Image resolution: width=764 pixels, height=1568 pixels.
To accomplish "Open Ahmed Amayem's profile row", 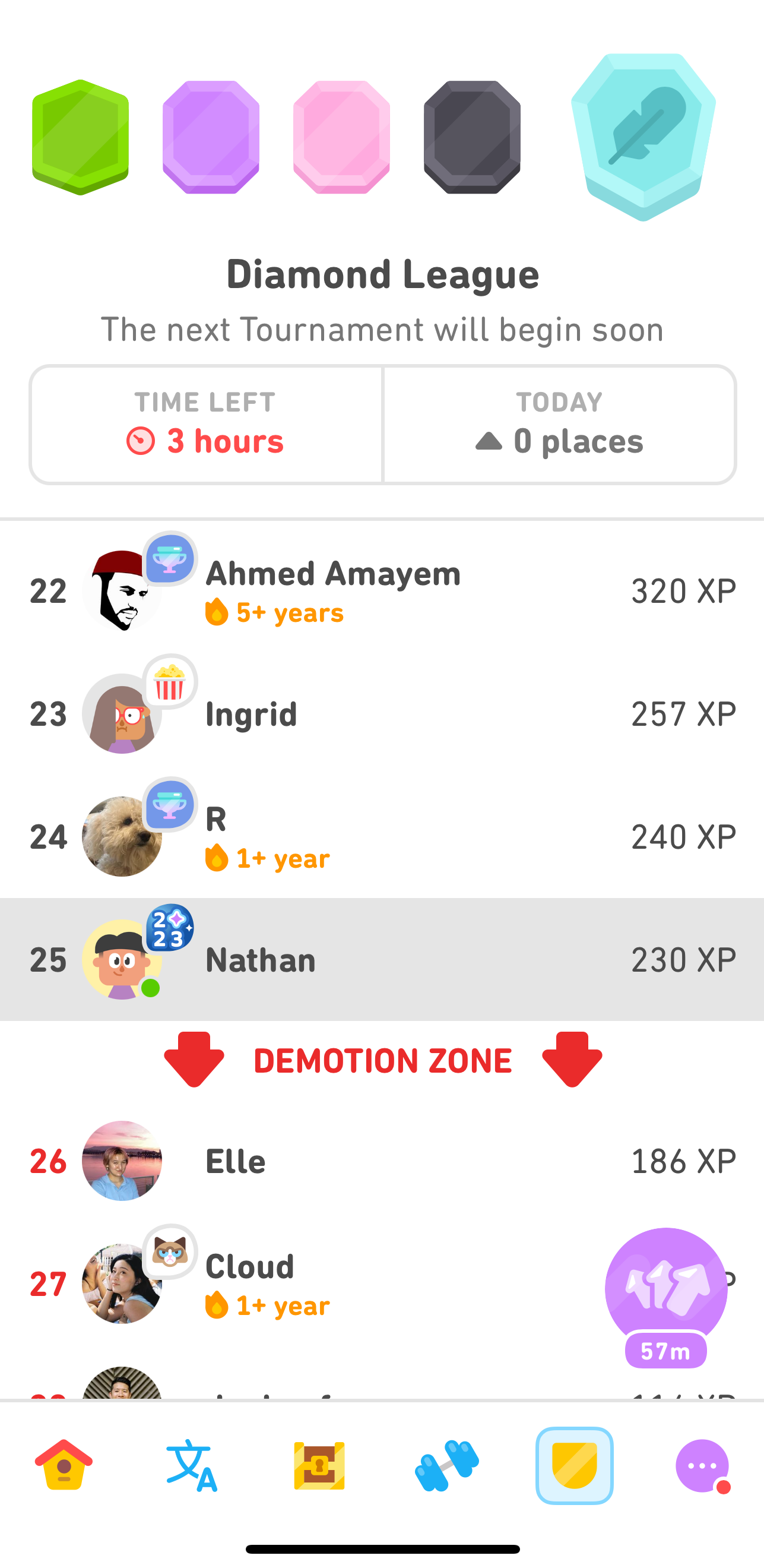I will (382, 591).
